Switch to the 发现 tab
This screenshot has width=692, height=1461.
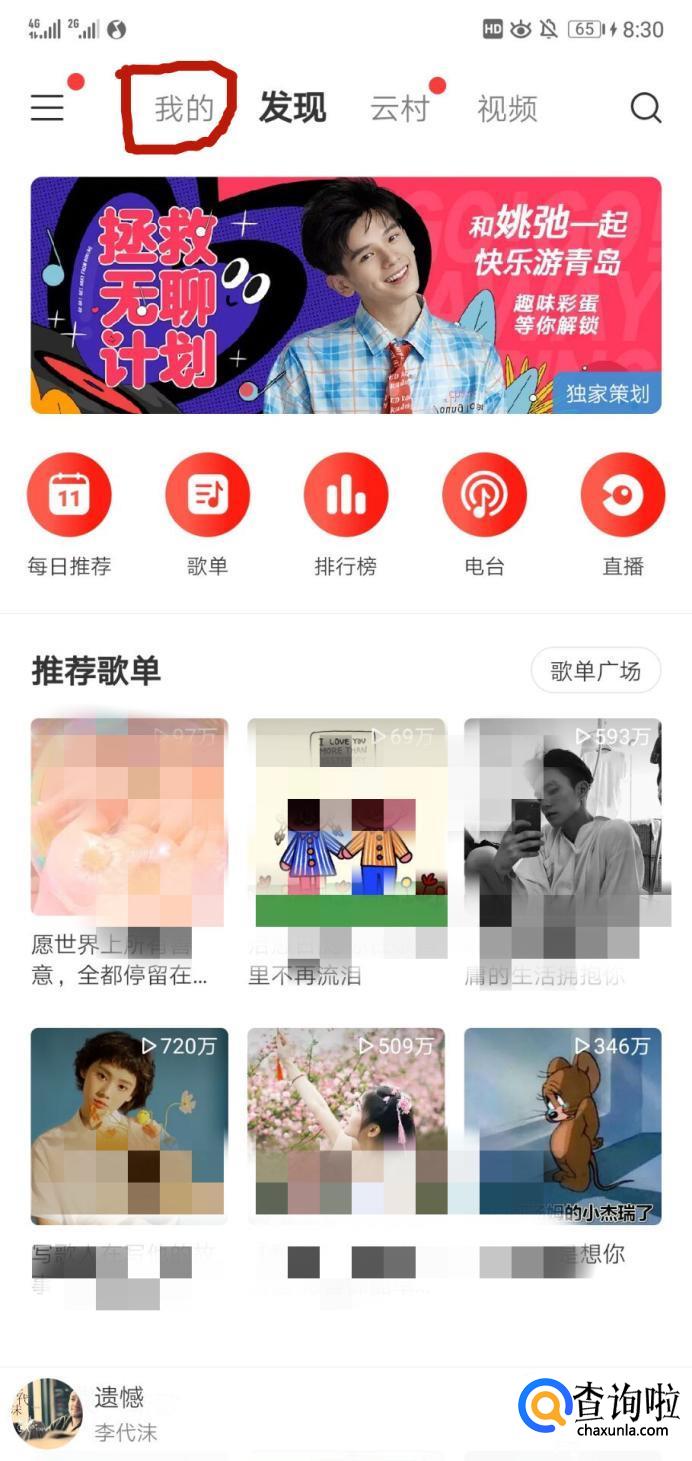tap(292, 108)
